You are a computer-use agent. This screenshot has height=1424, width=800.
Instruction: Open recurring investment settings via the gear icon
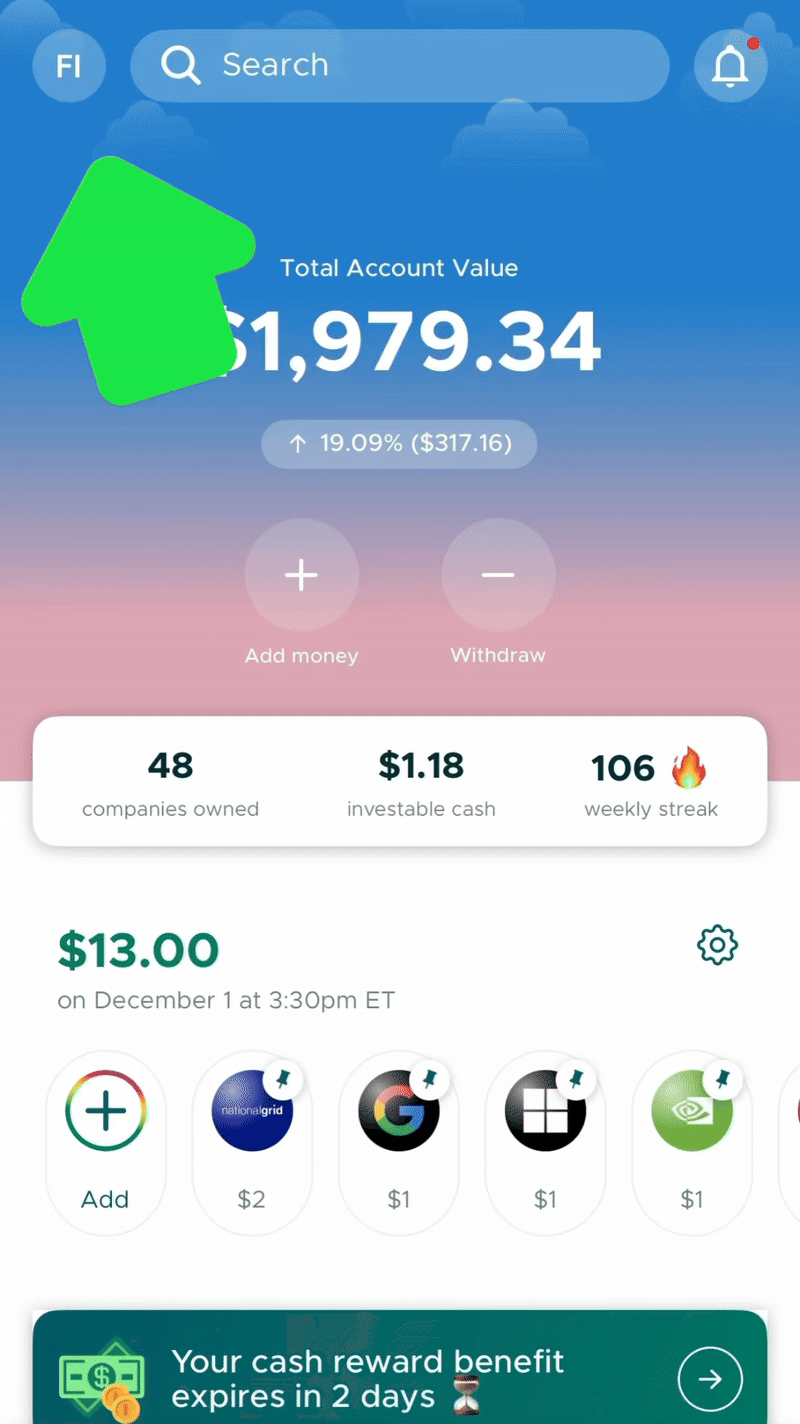[x=717, y=944]
